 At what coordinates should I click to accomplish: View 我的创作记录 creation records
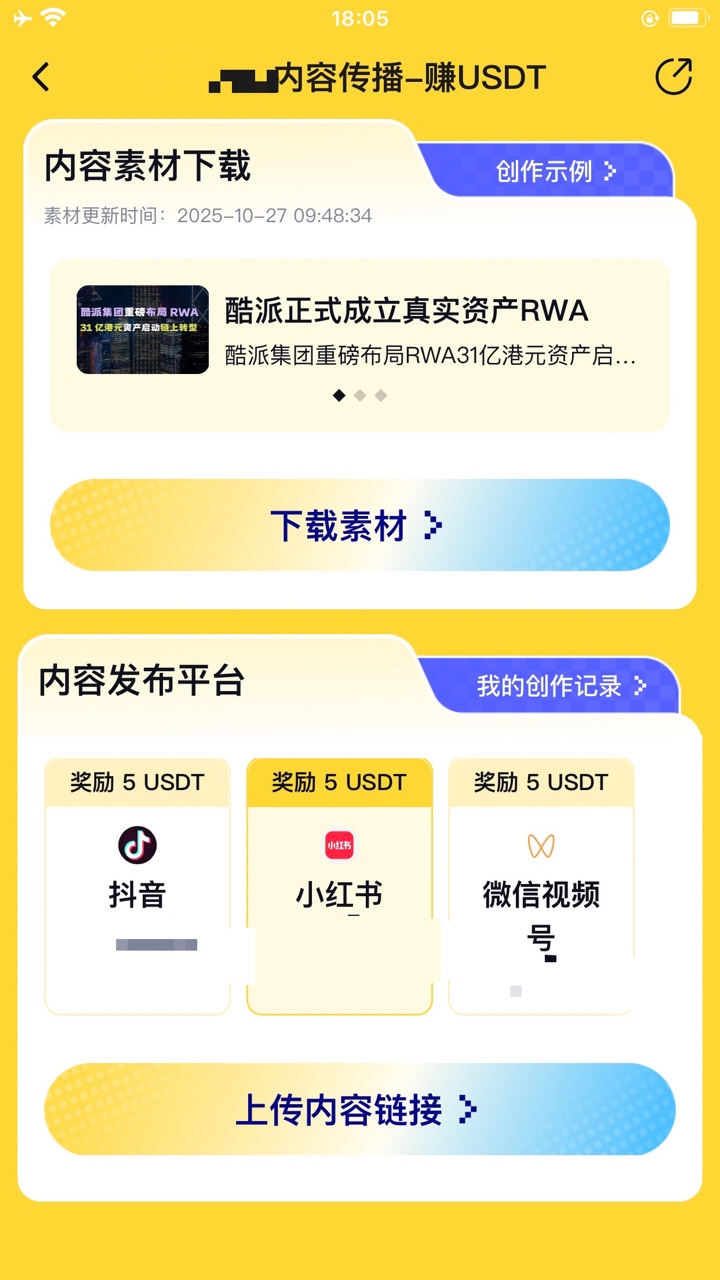[x=561, y=686]
